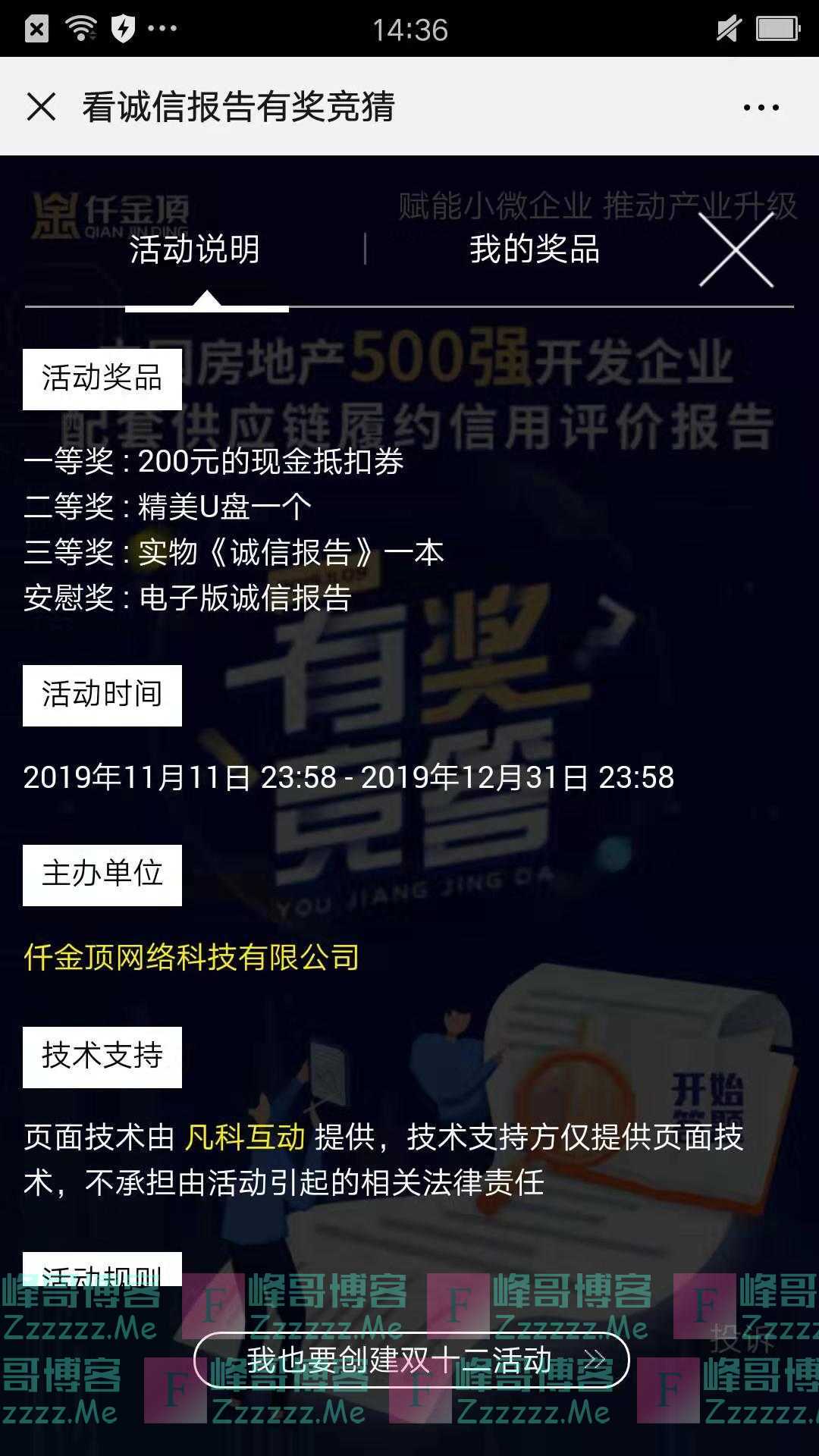Select the 活动说明 tab
Image resolution: width=819 pixels, height=1456 pixels.
pos(195,249)
